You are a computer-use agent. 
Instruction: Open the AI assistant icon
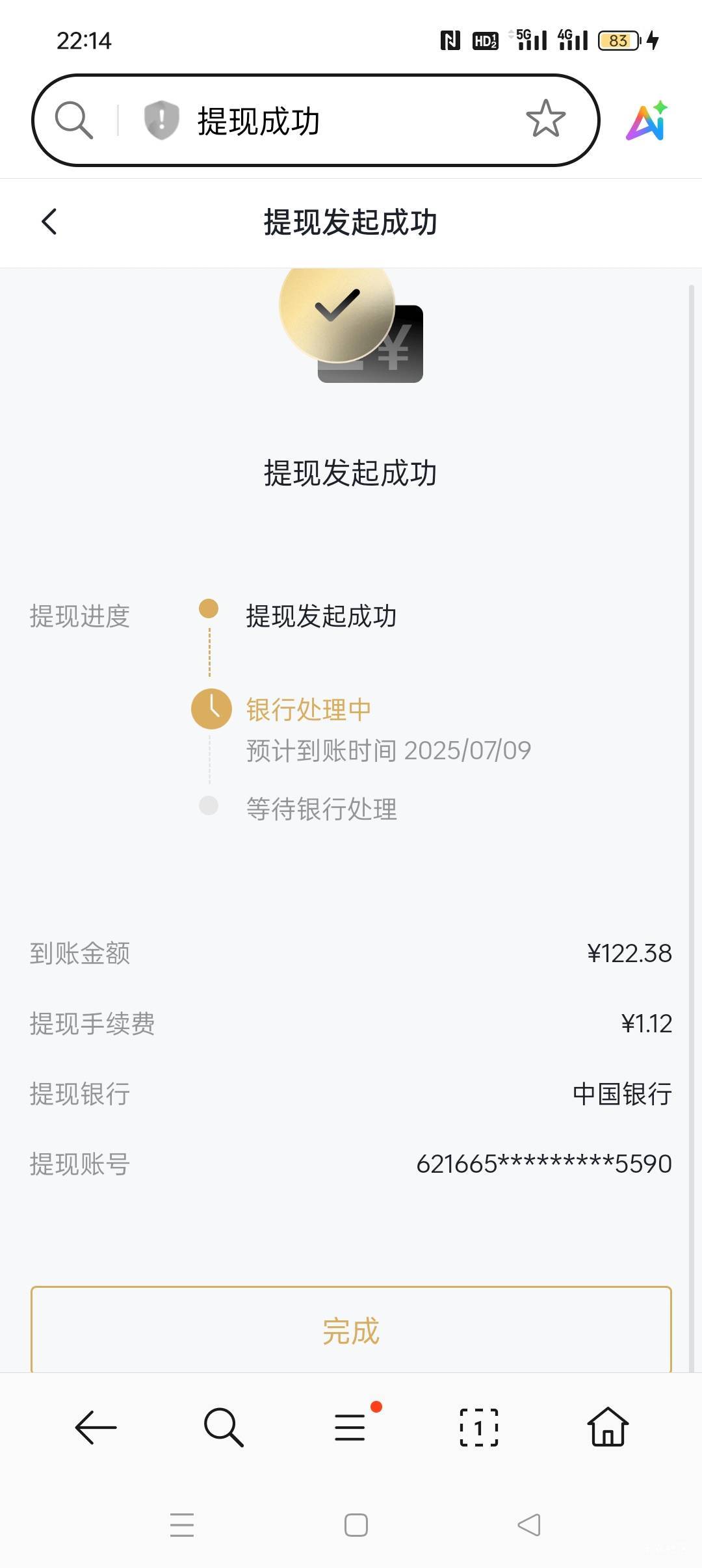[x=647, y=120]
